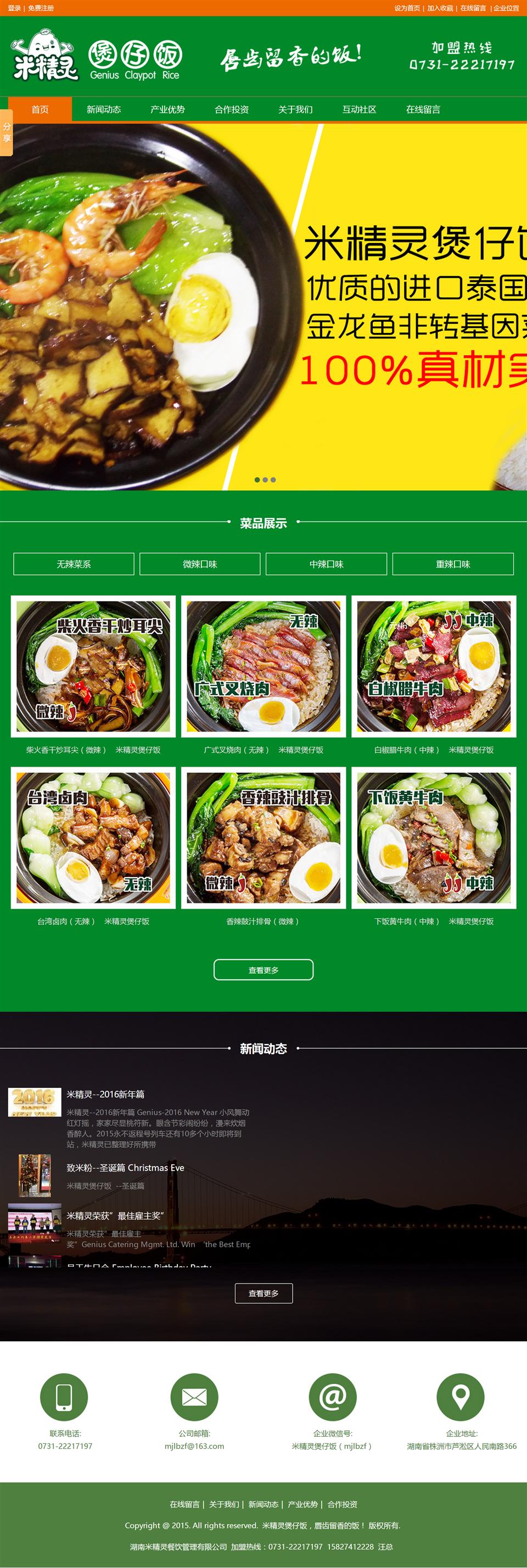Select 设为首页 in the top bar
The height and width of the screenshot is (1568, 527).
tap(407, 8)
